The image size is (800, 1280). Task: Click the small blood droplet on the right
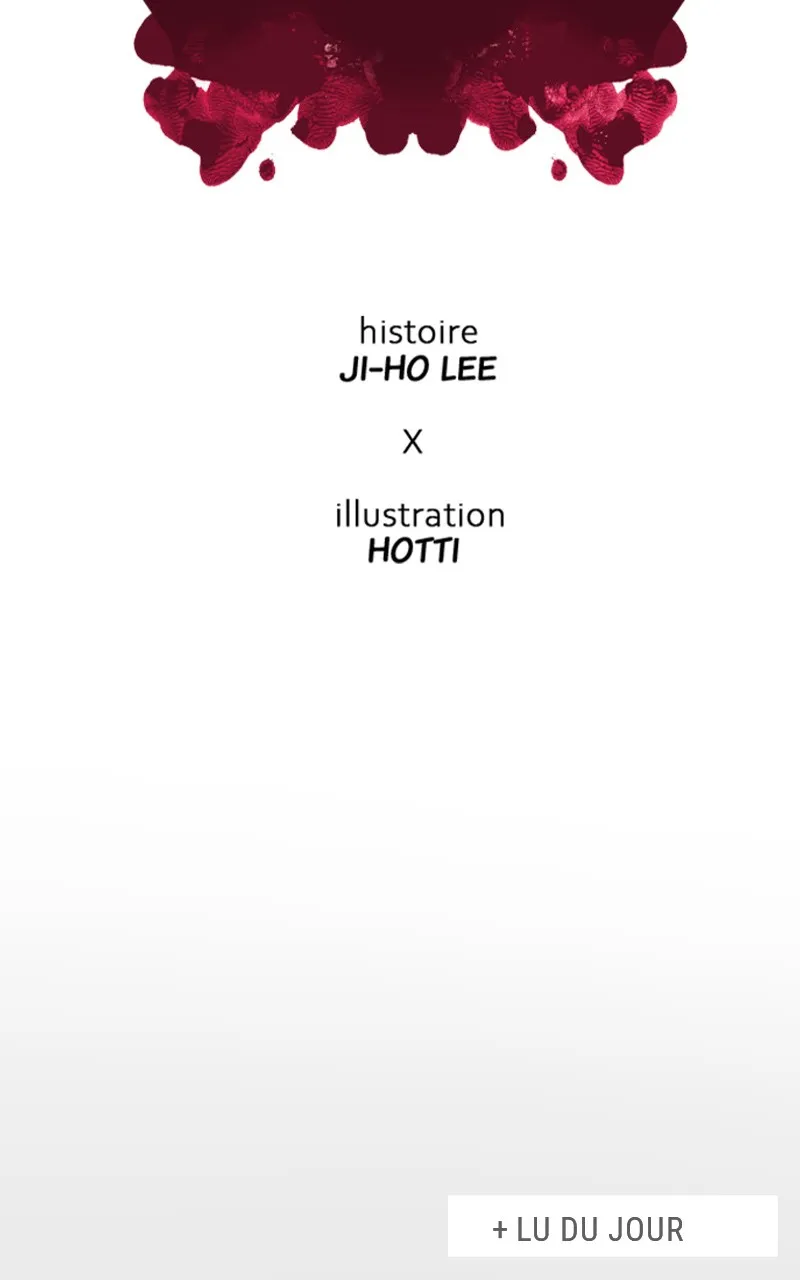(x=556, y=169)
